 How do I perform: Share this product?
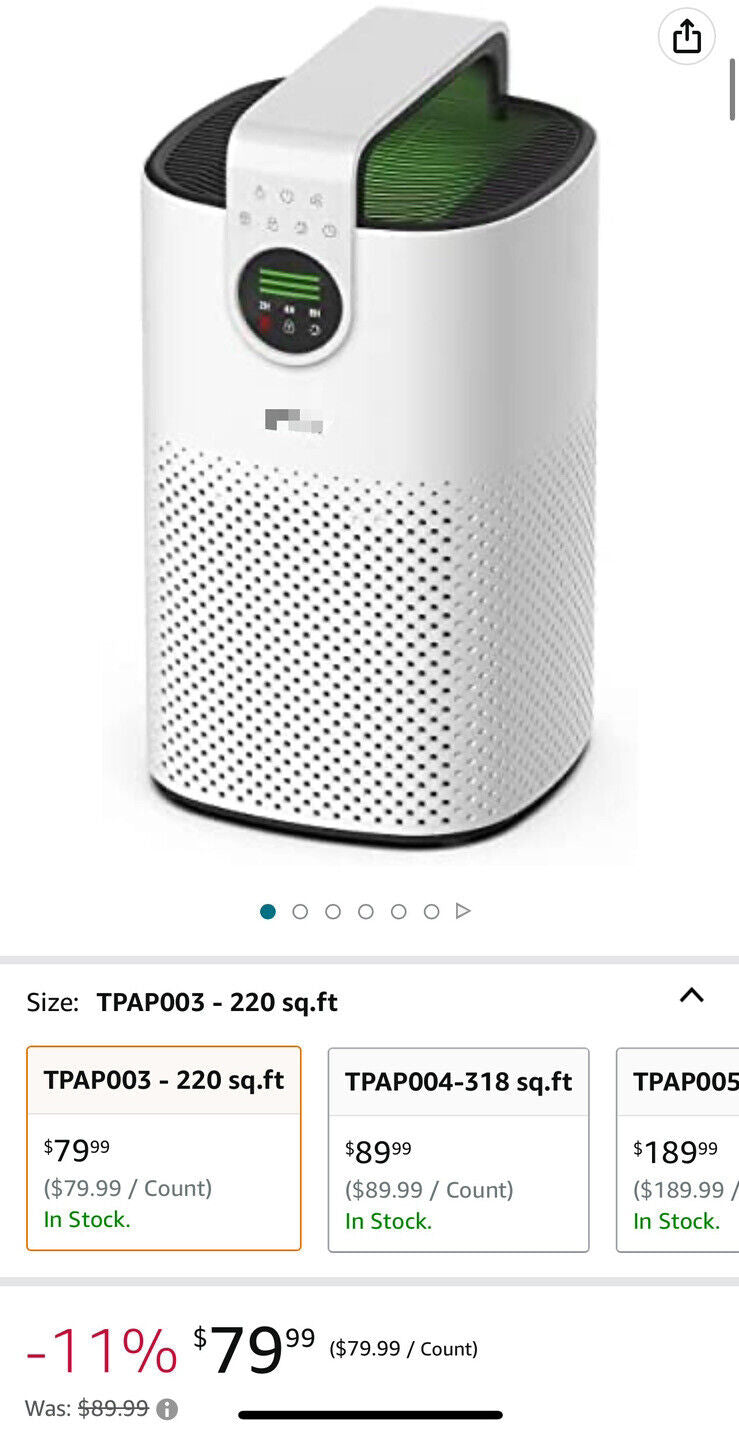(x=687, y=37)
